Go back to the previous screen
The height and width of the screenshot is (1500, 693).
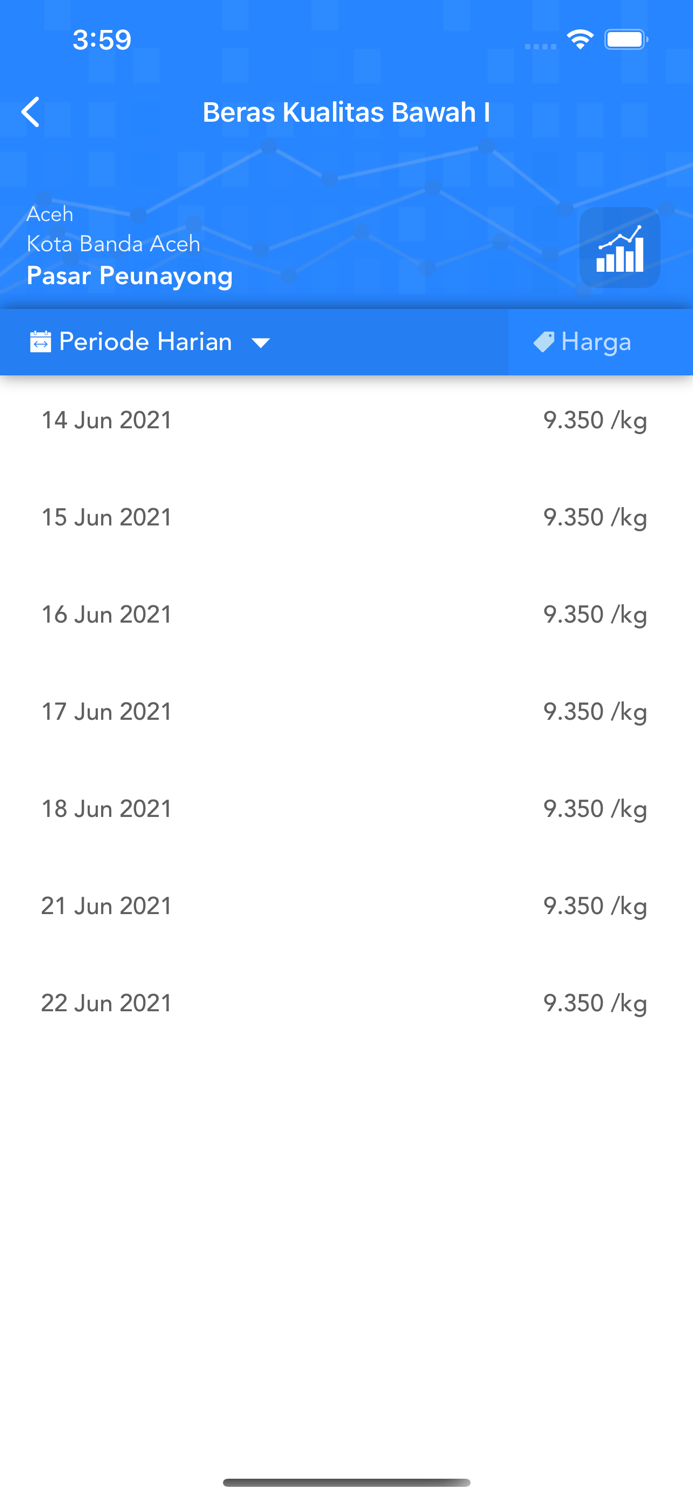point(31,112)
